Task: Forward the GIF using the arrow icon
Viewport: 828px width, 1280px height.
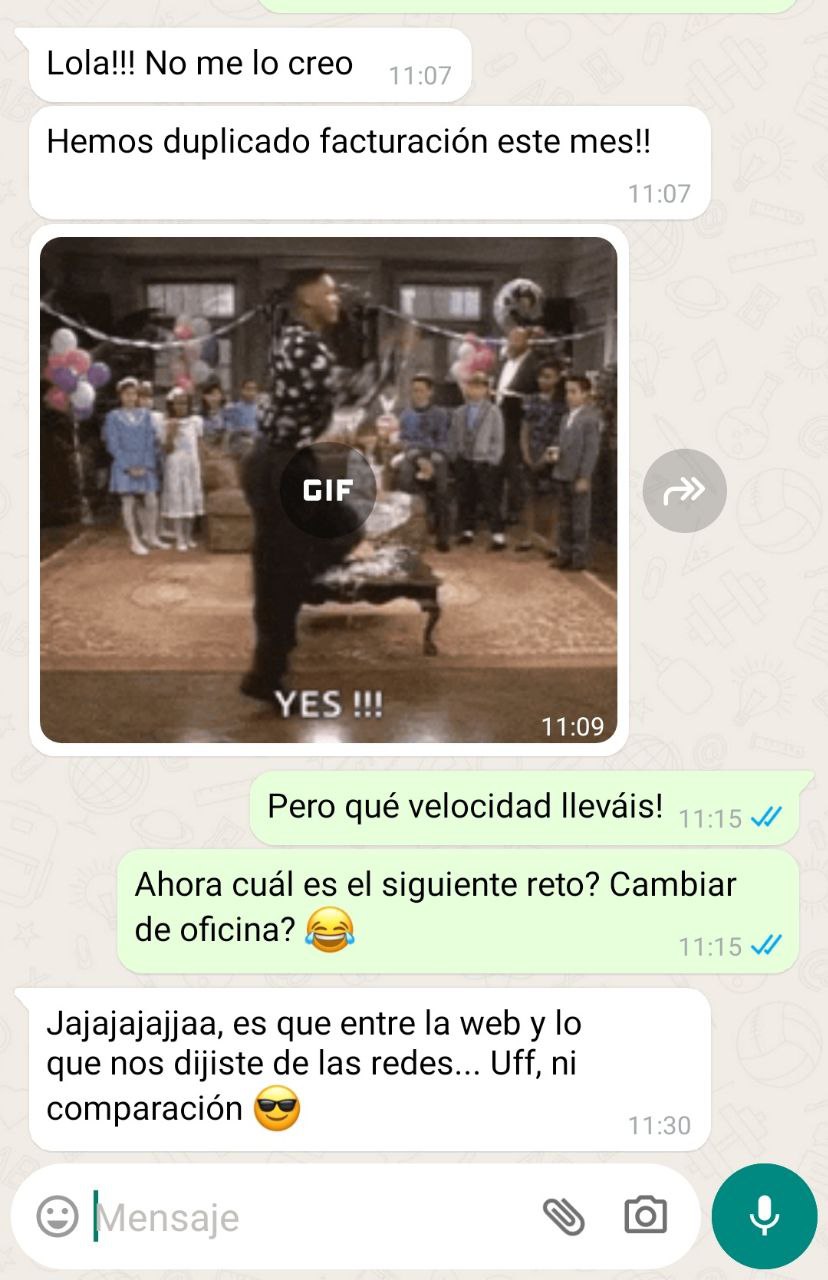Action: [x=685, y=490]
